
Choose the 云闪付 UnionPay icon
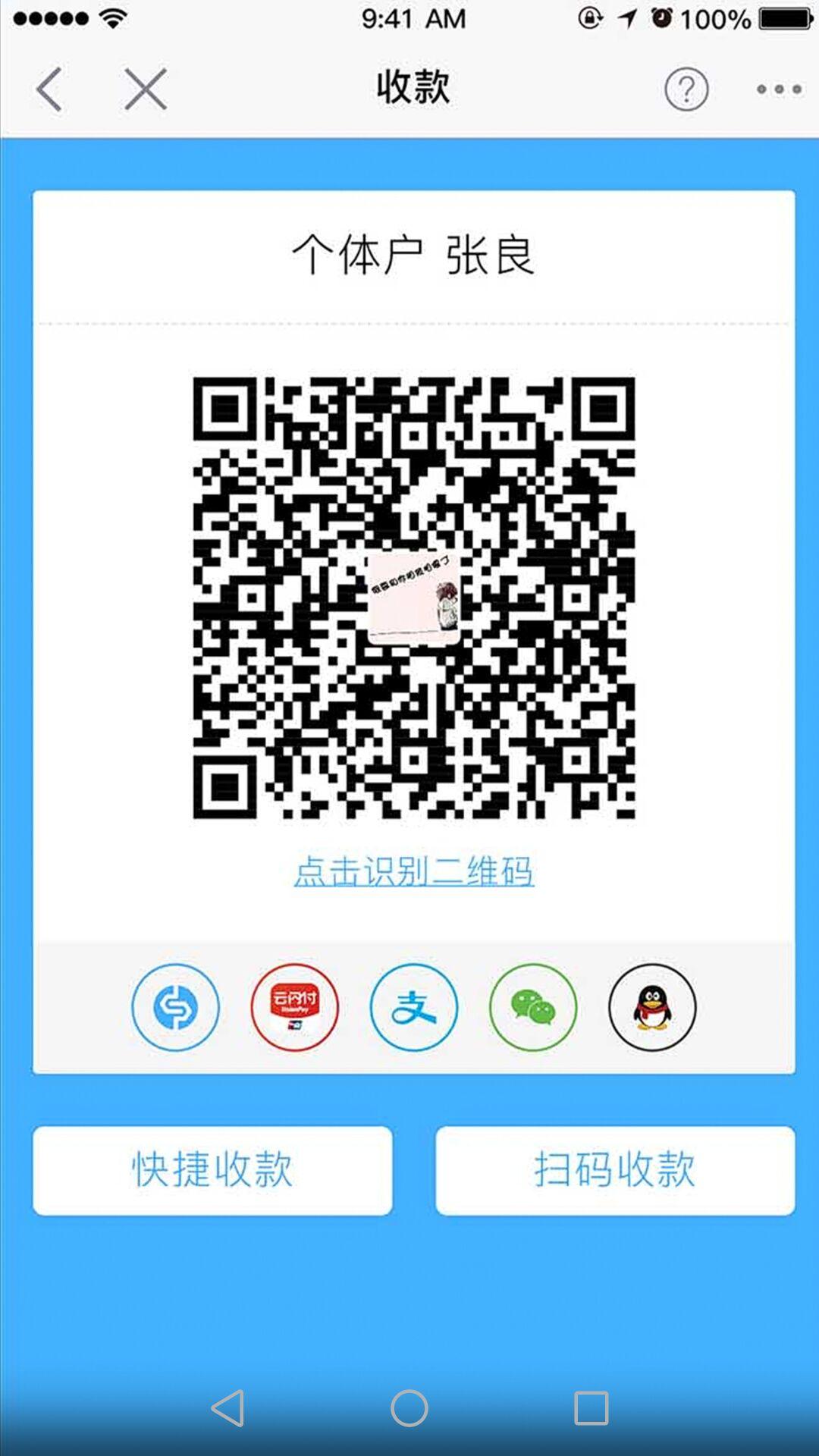click(295, 1007)
